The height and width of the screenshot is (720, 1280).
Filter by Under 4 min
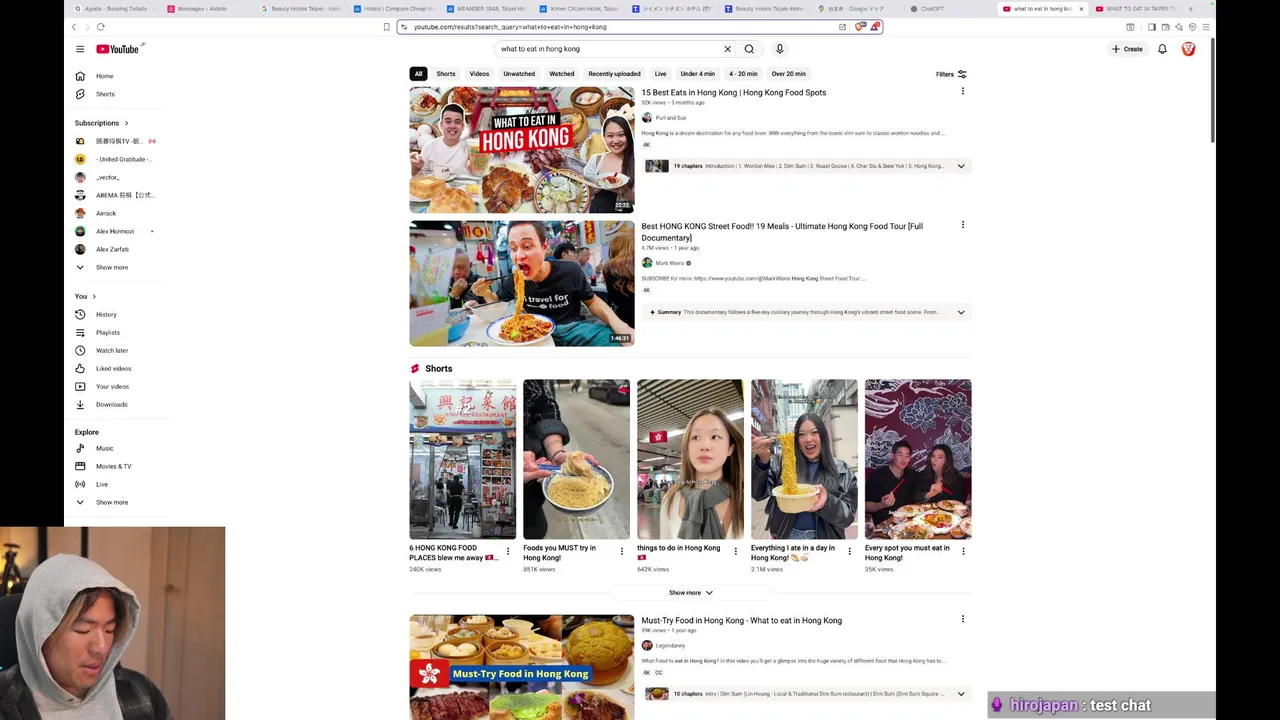click(x=697, y=74)
